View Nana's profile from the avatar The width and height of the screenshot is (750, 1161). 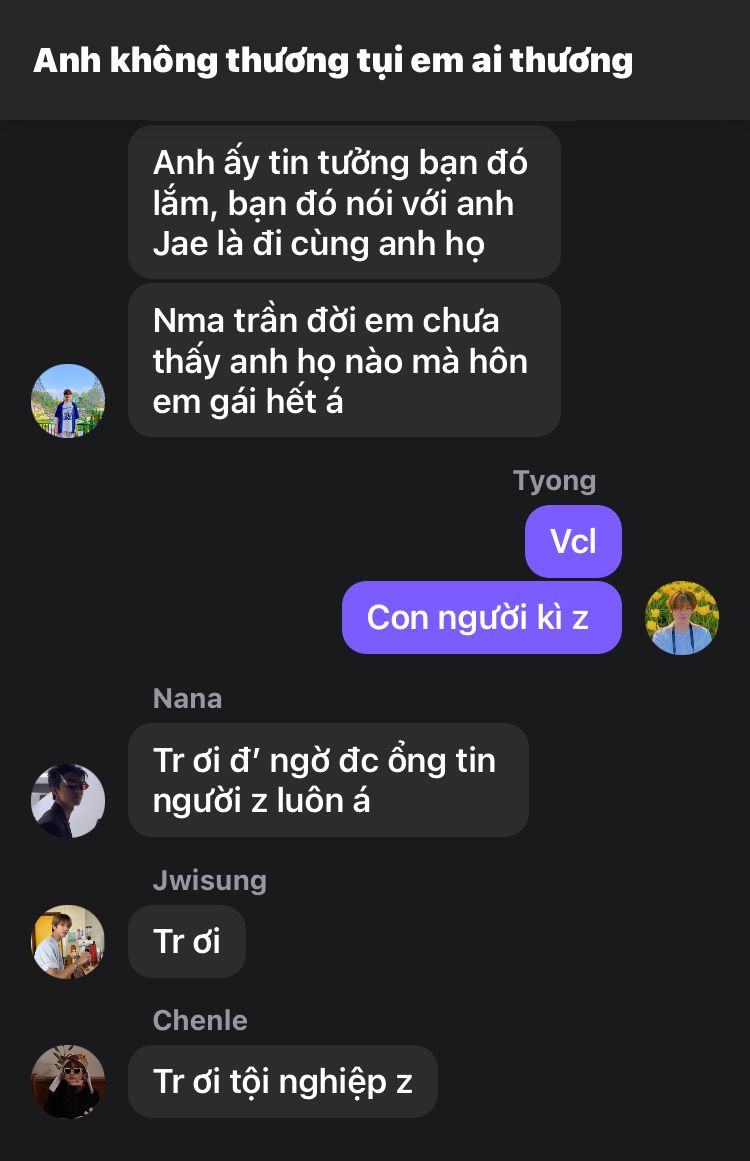[68, 800]
